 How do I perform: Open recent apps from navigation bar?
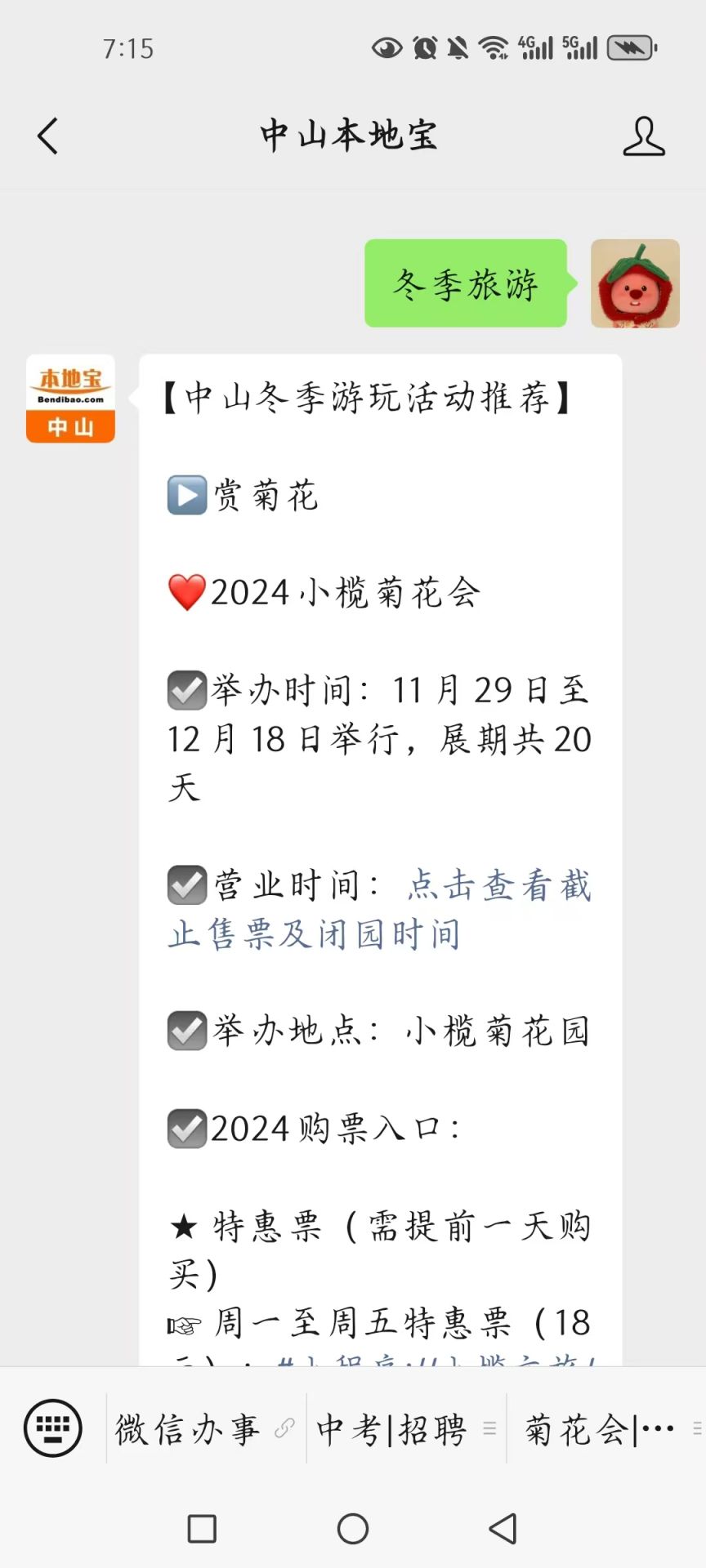[202, 1529]
